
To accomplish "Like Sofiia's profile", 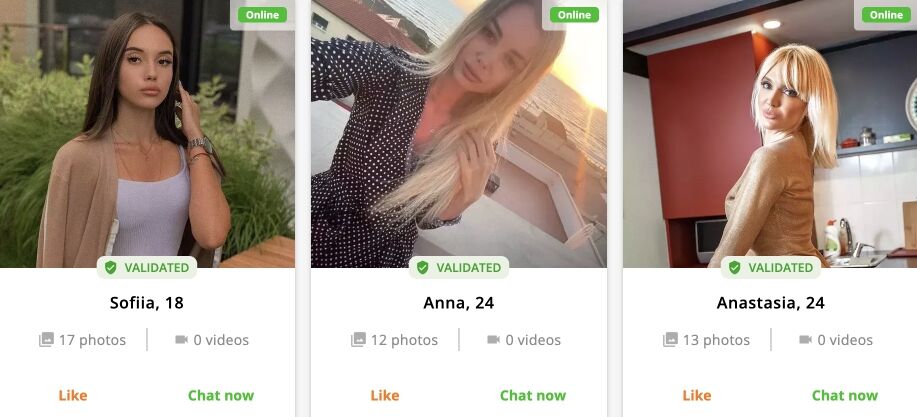I will coord(73,395).
